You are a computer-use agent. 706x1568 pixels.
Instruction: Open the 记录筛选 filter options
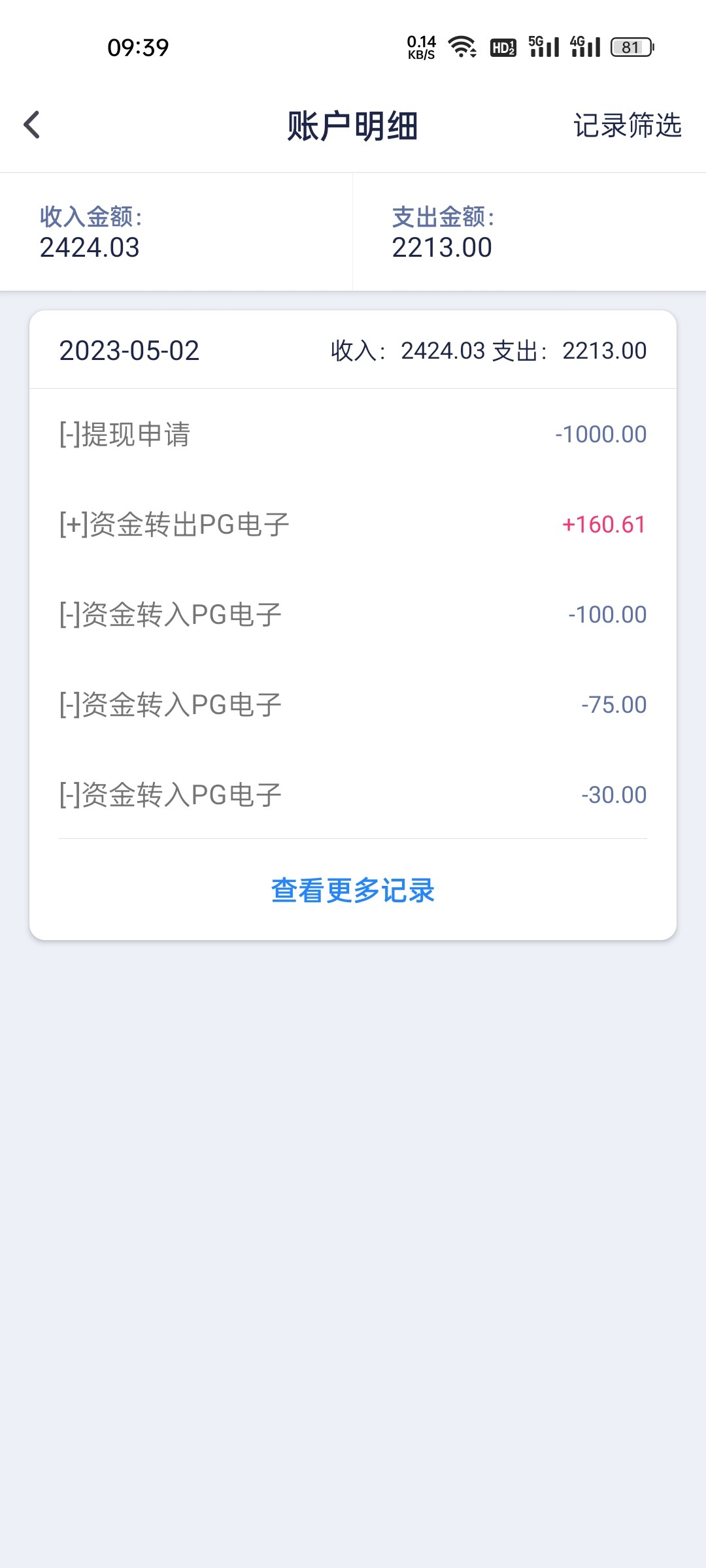tap(628, 125)
